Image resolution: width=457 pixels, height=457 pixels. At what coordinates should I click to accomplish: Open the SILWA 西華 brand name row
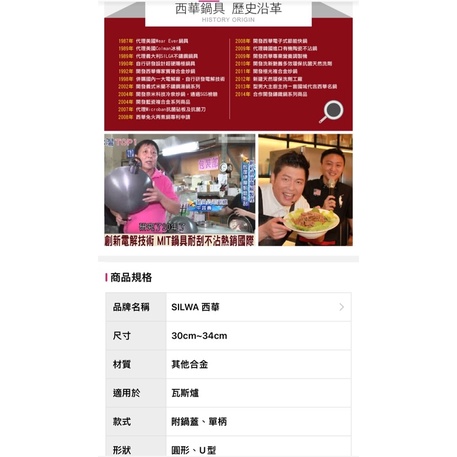click(x=228, y=307)
